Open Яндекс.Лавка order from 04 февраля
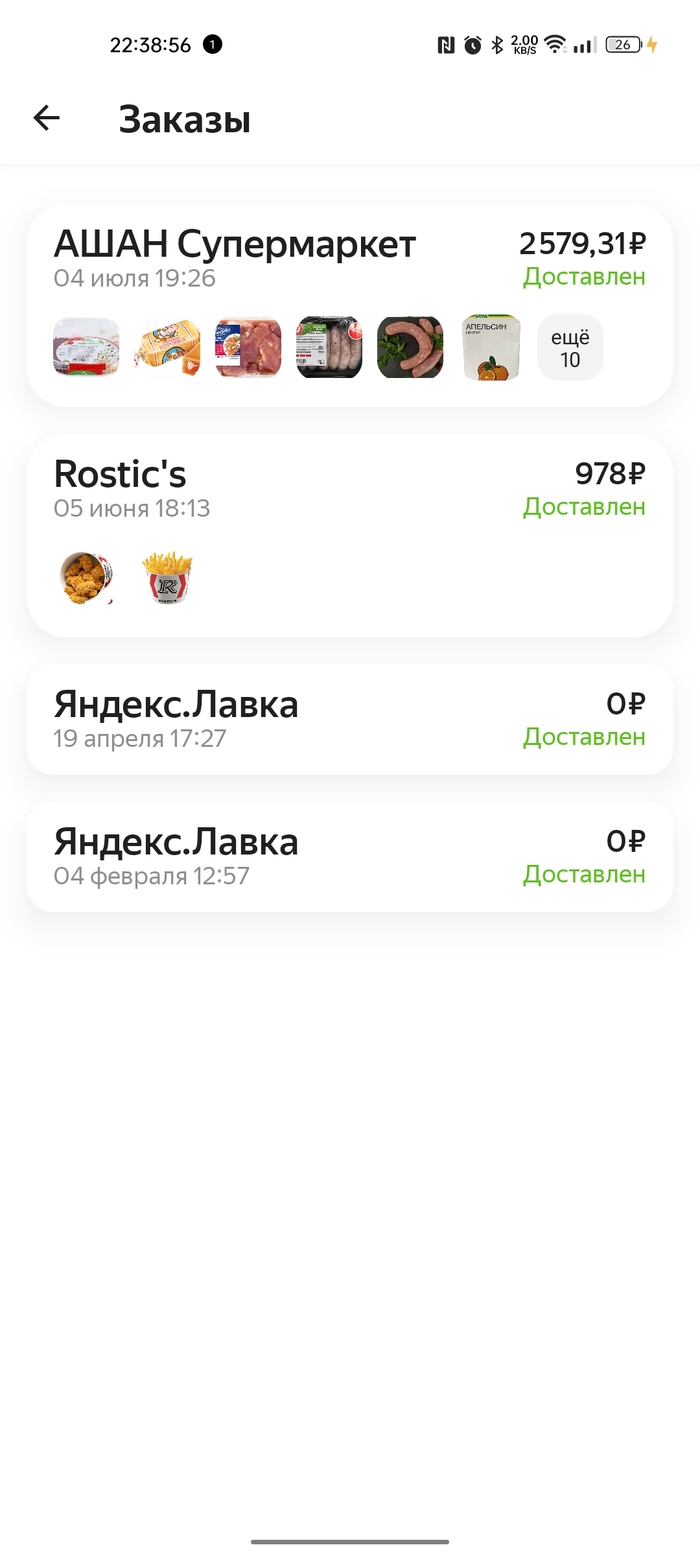Image resolution: width=700 pixels, height=1556 pixels. click(x=349, y=856)
